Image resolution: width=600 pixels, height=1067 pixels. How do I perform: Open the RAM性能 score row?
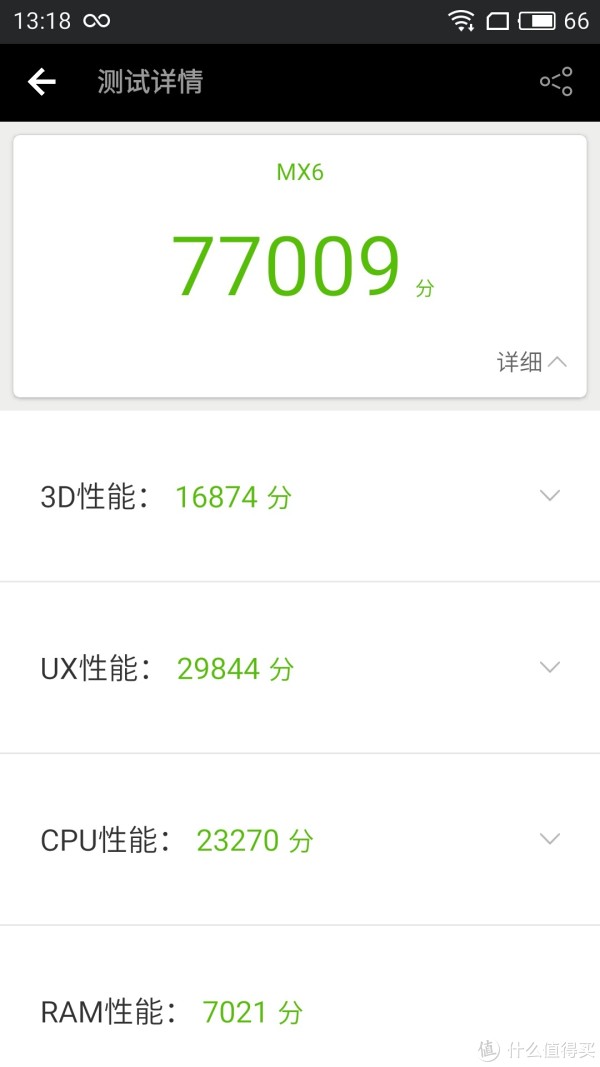coord(300,996)
